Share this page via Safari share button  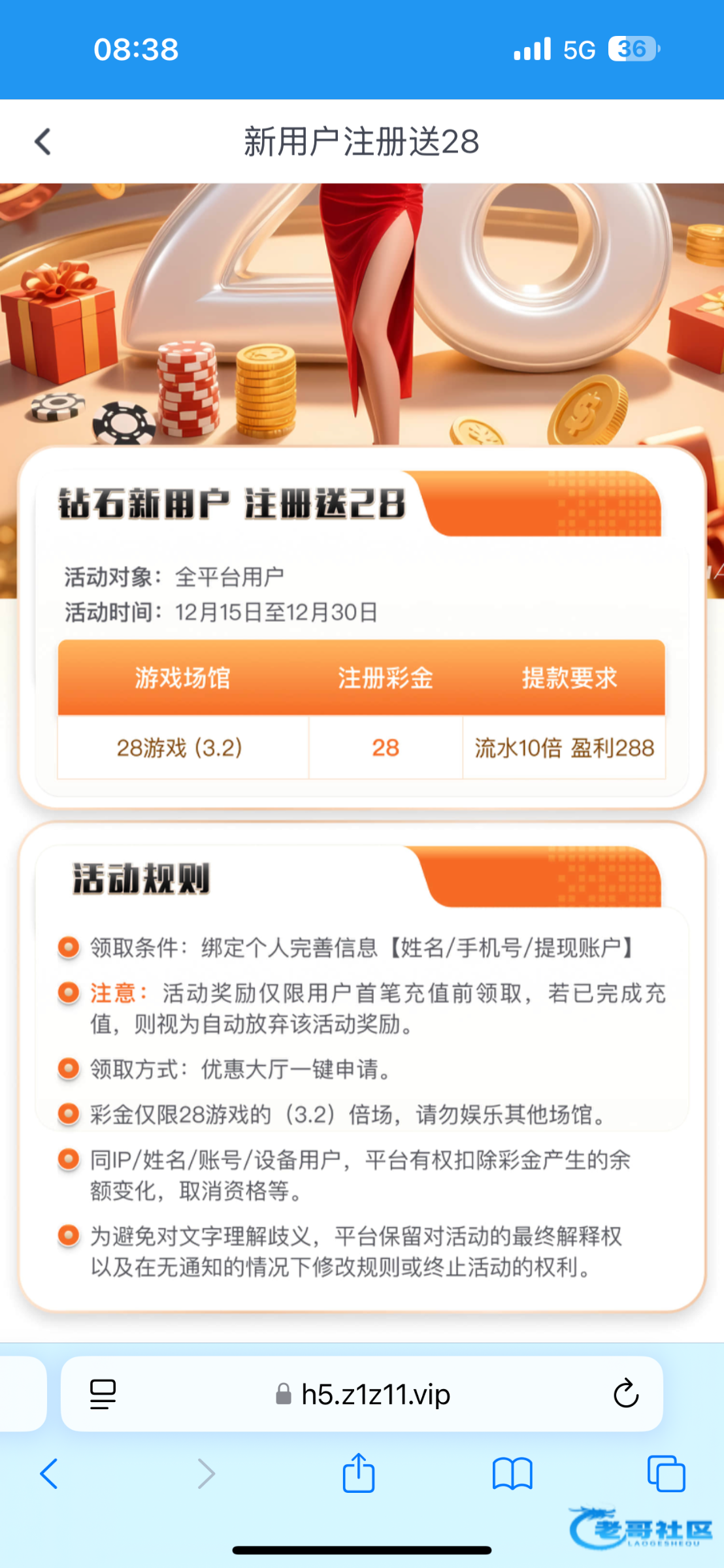pos(359,1474)
